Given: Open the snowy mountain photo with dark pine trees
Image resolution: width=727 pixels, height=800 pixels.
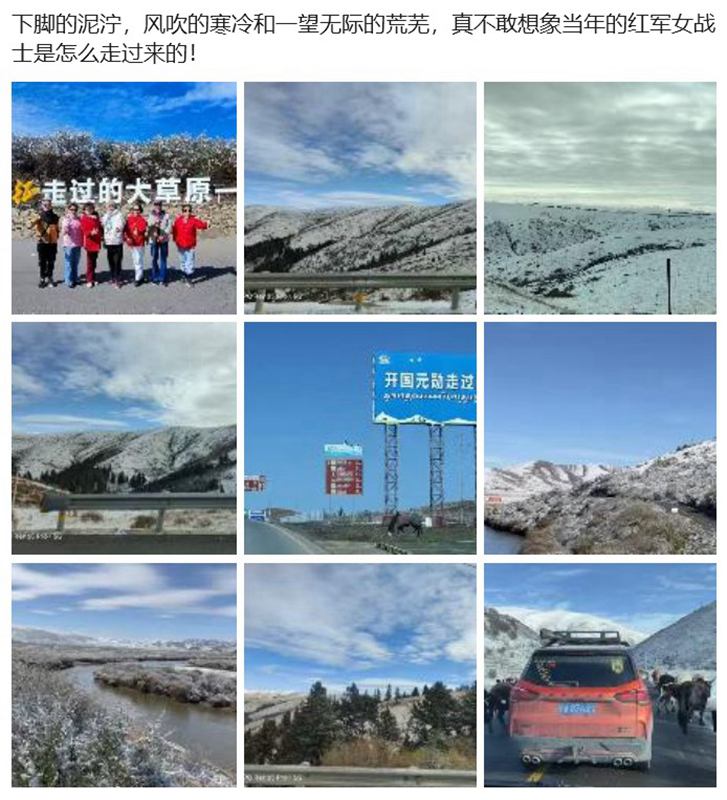Looking at the screenshot, I should [124, 438].
